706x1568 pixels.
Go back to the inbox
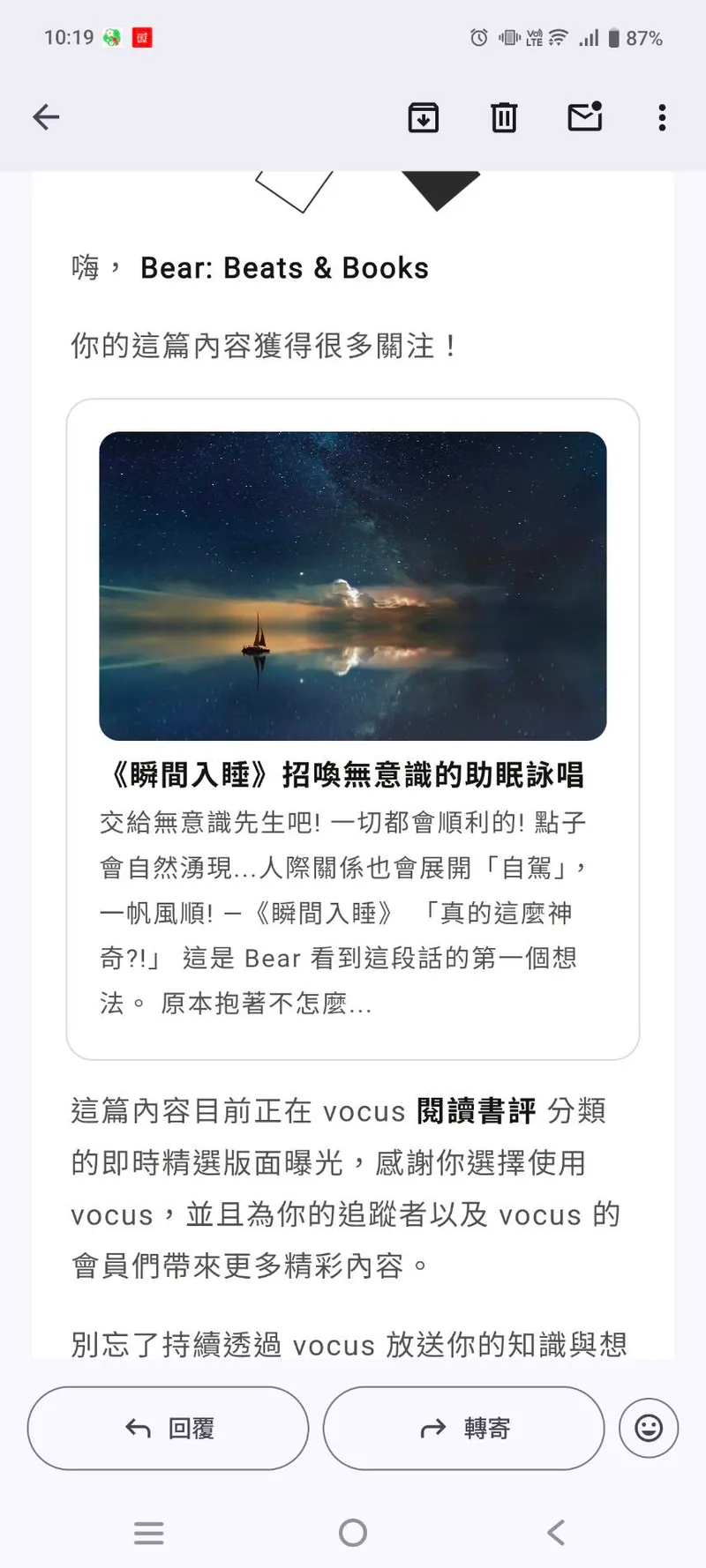point(46,117)
